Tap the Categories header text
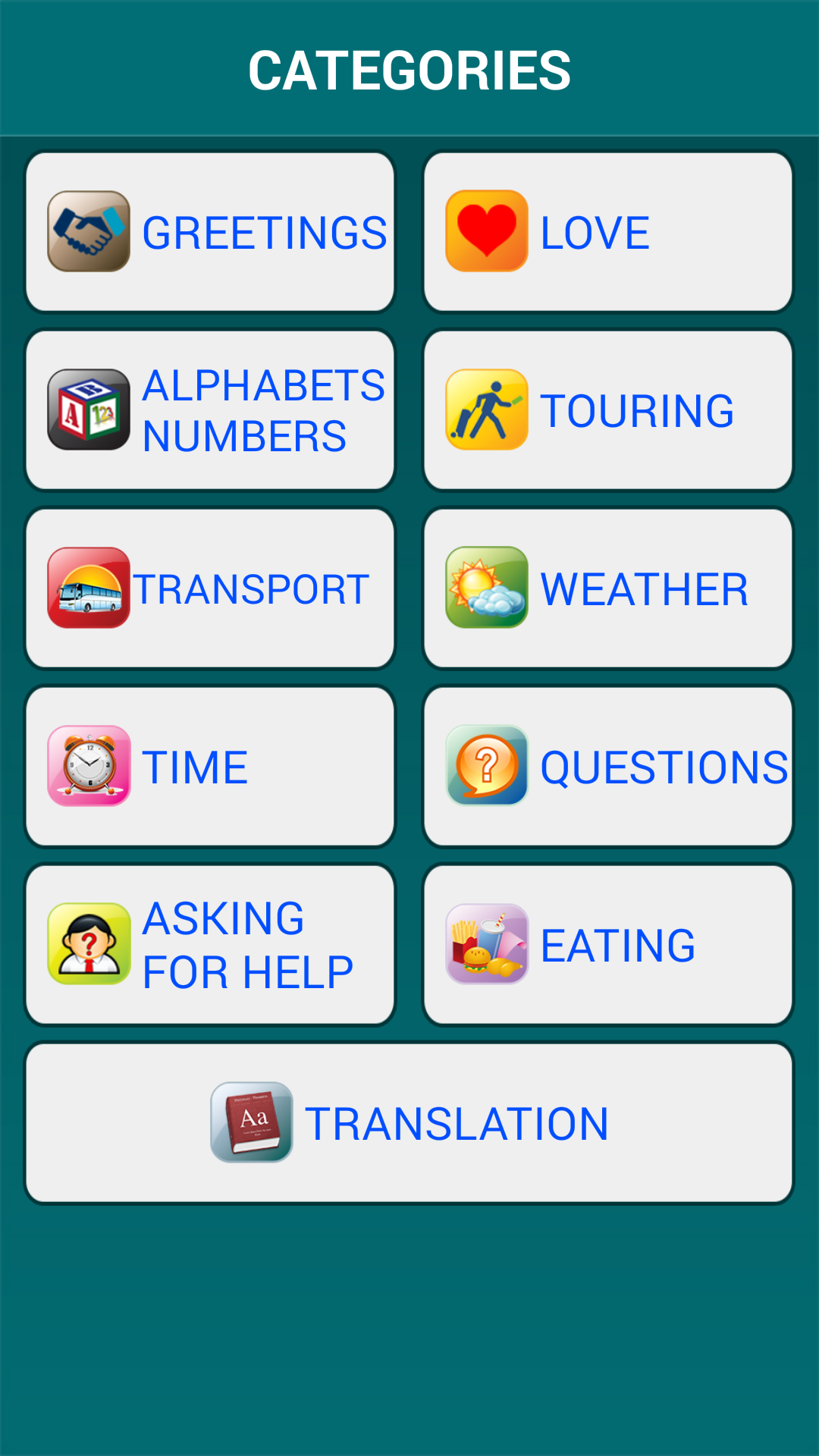This screenshot has width=819, height=1456. [409, 71]
